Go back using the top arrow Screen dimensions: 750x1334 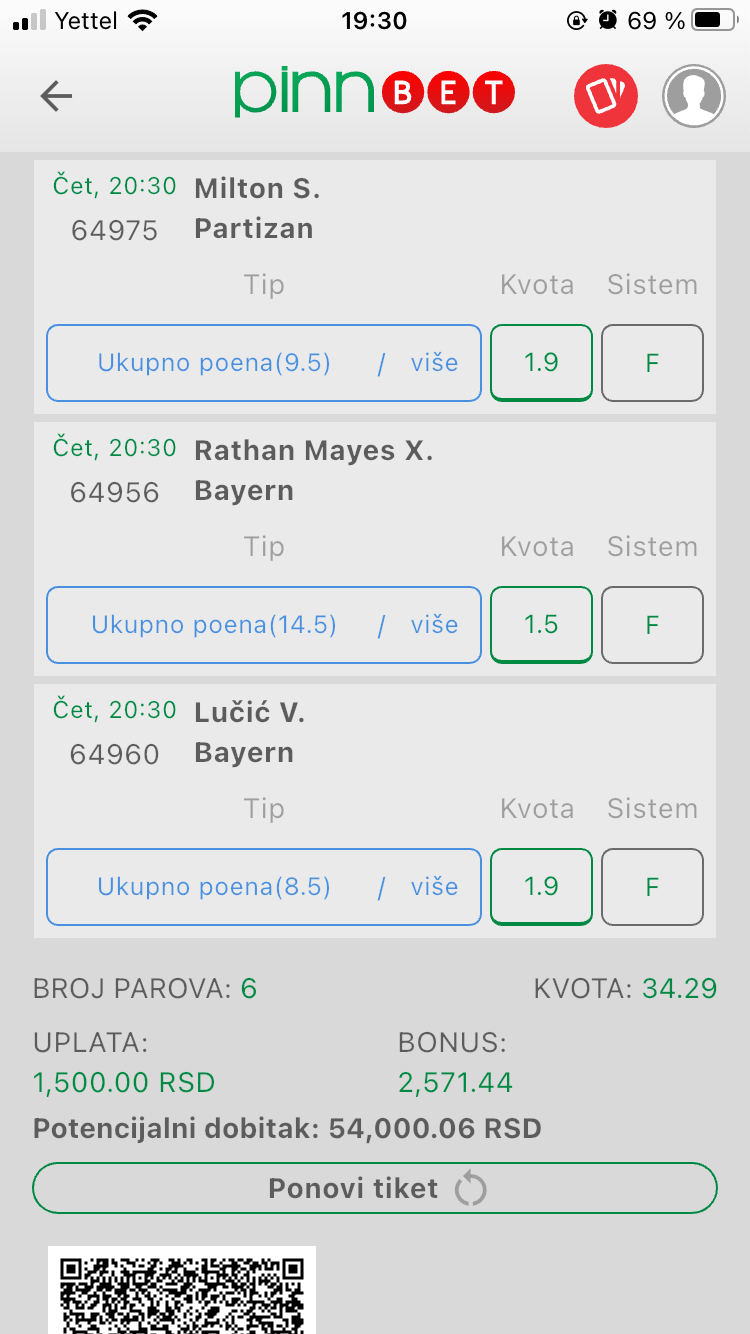[56, 96]
